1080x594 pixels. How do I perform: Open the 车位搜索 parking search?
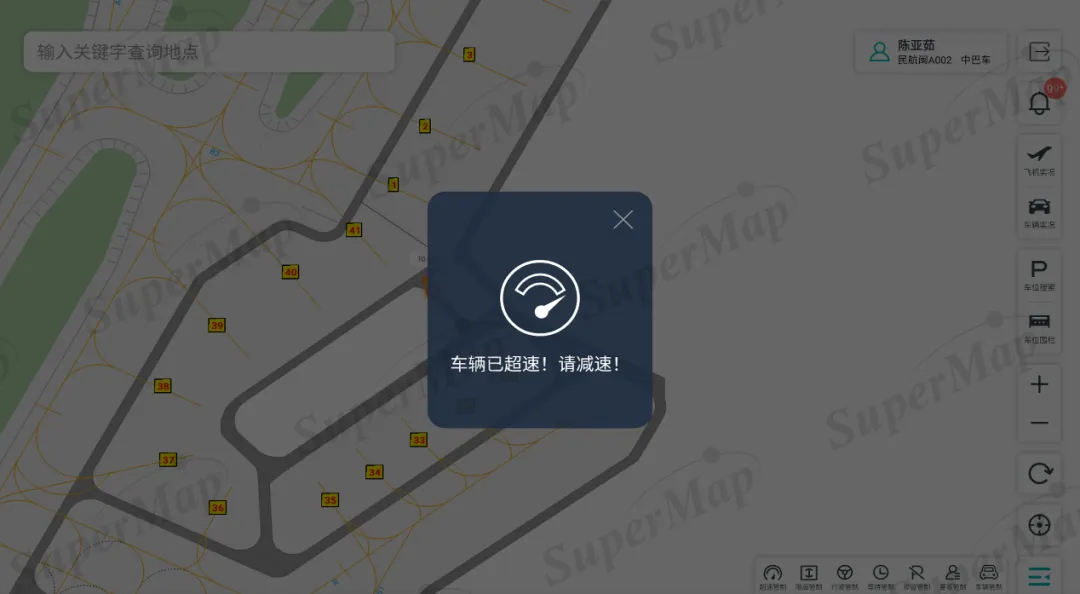click(1039, 273)
